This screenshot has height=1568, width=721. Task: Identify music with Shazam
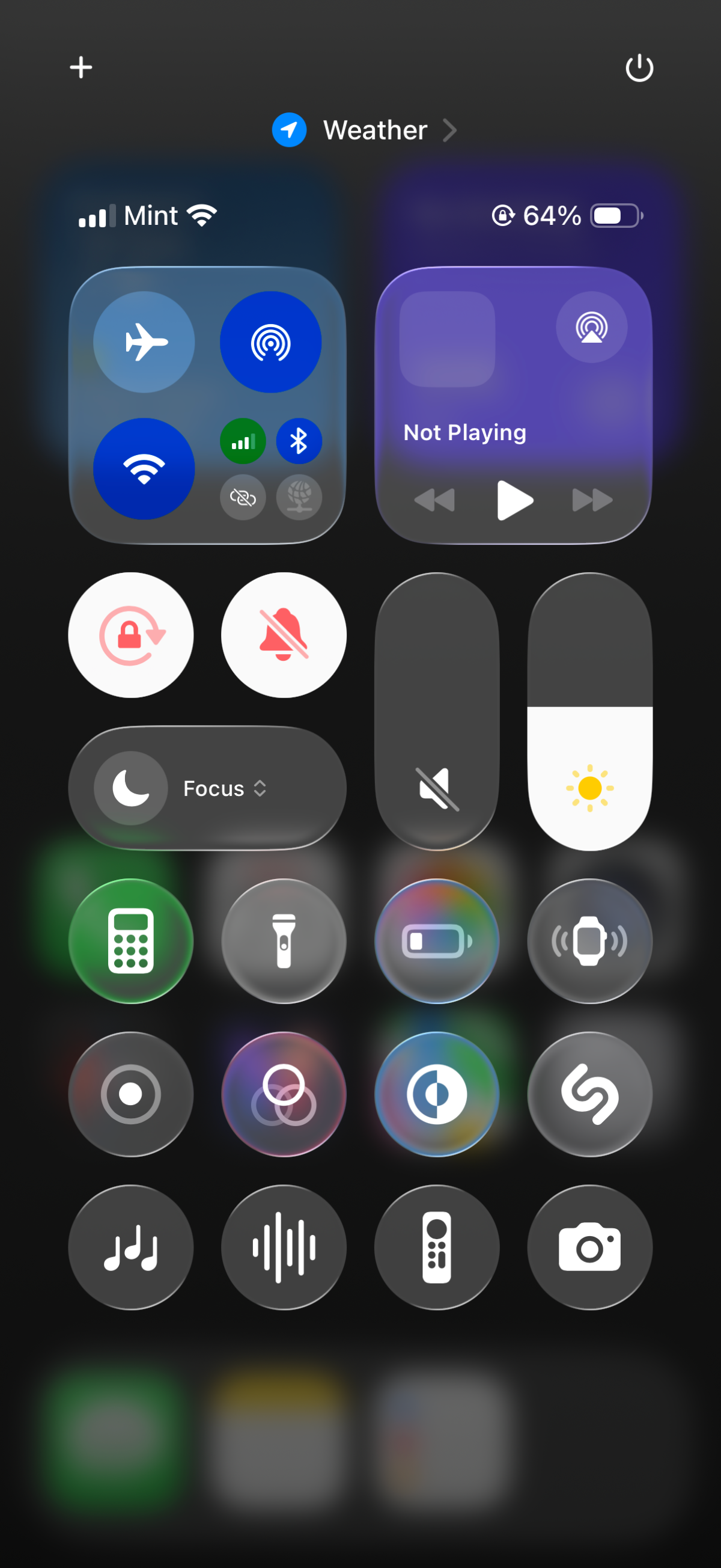point(589,1094)
